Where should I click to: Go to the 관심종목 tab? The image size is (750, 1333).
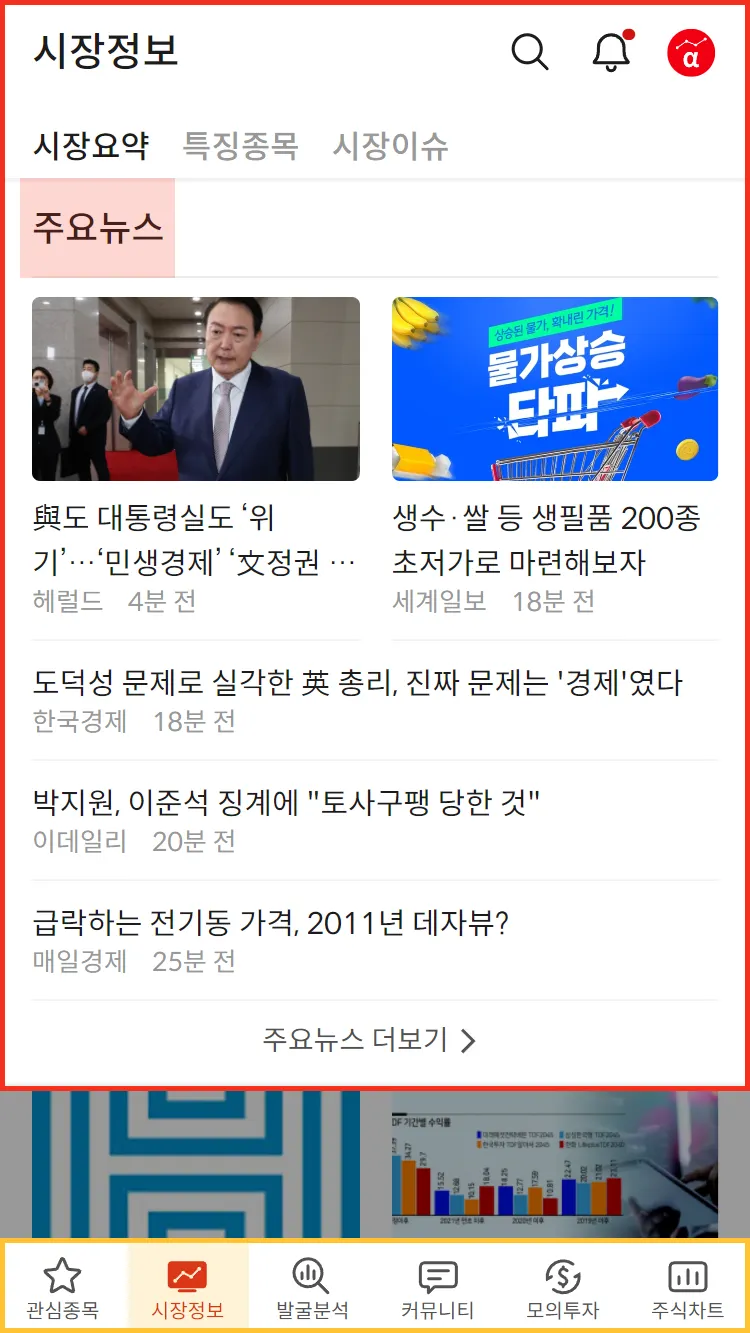[62, 1288]
